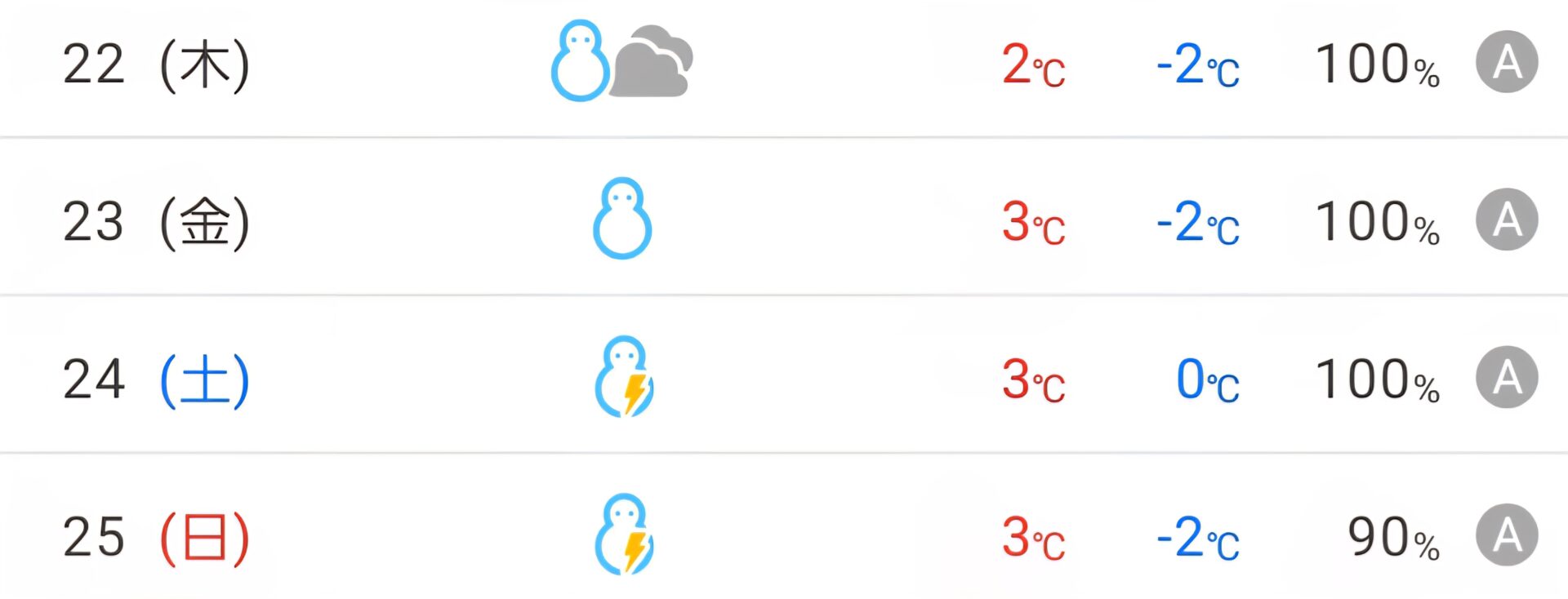Select the Saturday 24 forecast row

(x=155, y=379)
